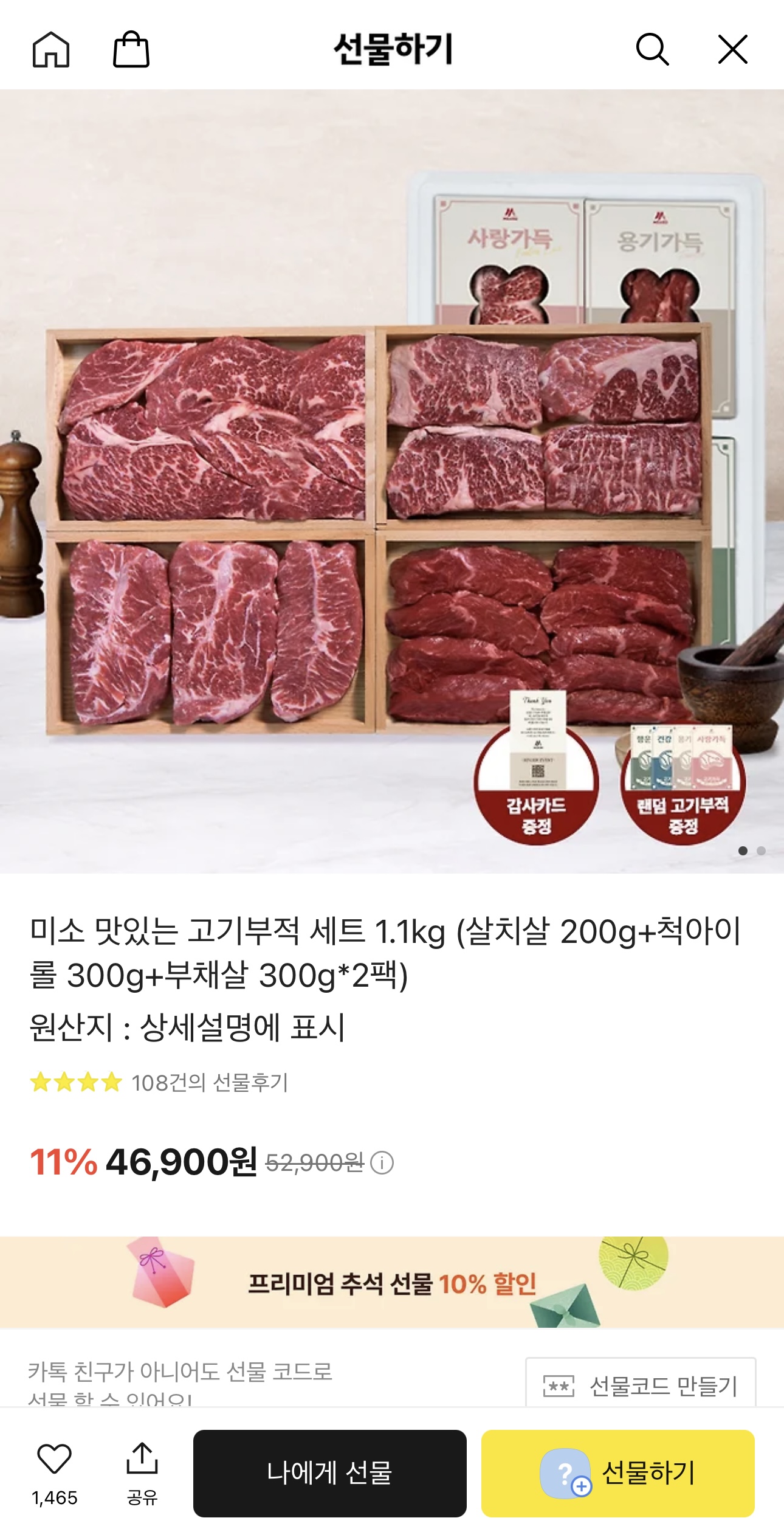The height and width of the screenshot is (1532, 784).
Task: Tap the yellow 선물하기 button
Action: tap(617, 1473)
